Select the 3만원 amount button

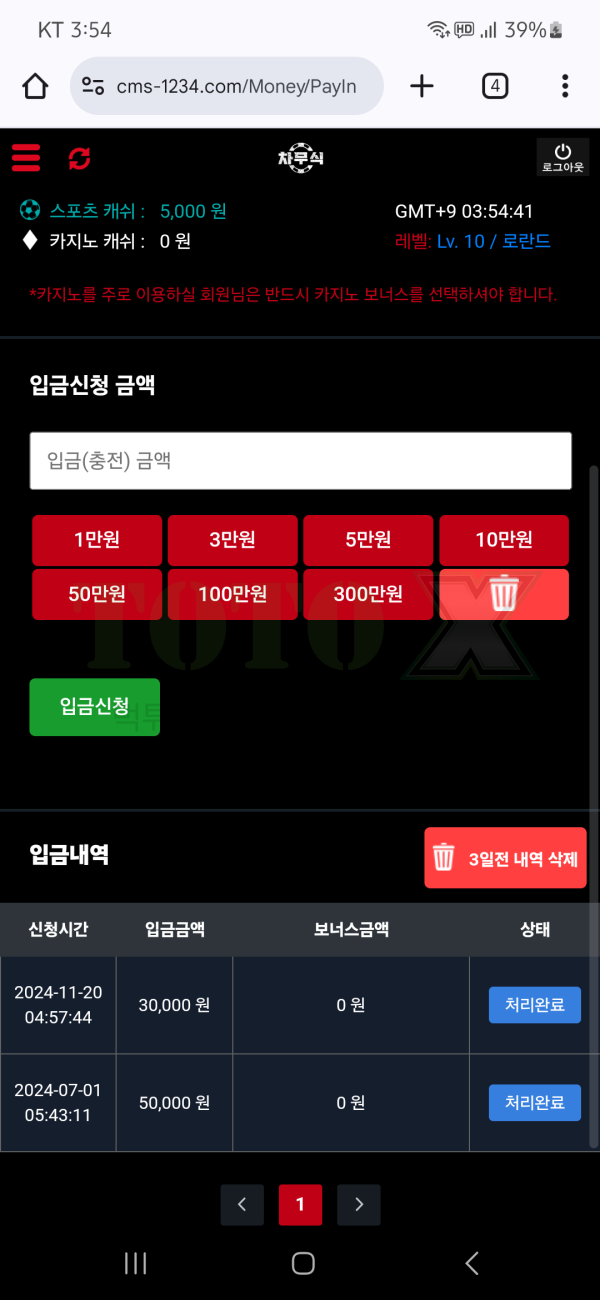click(x=232, y=540)
